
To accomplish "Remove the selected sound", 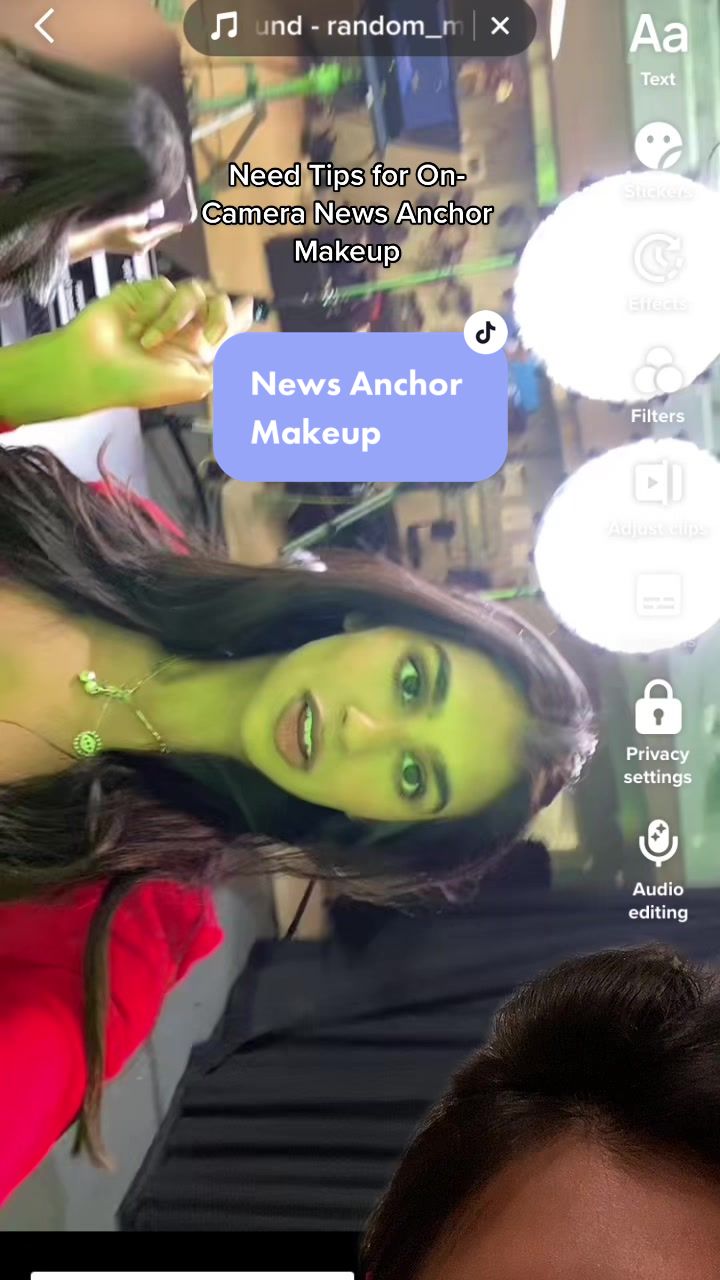I will [500, 27].
